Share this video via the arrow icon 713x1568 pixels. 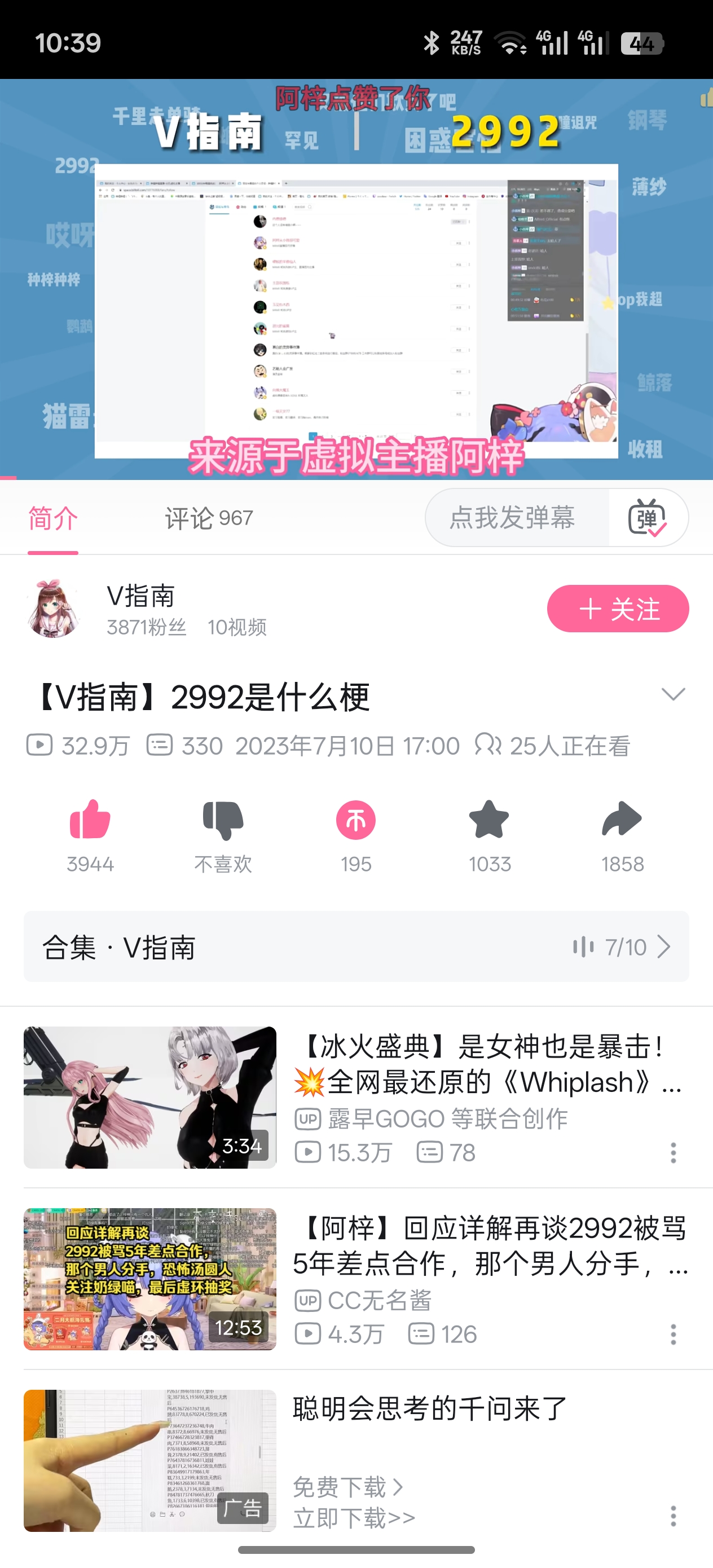pos(622,821)
